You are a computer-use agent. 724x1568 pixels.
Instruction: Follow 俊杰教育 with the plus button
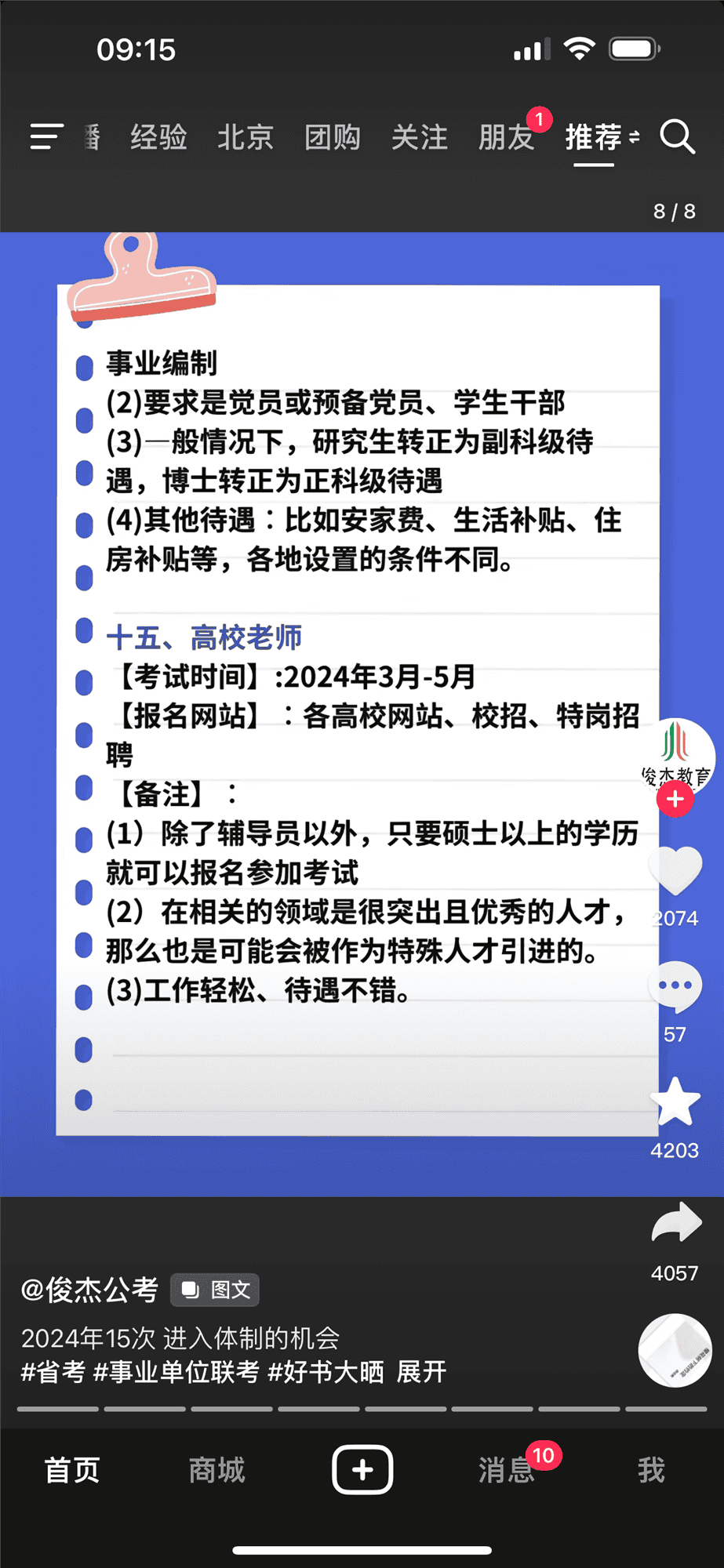(675, 800)
